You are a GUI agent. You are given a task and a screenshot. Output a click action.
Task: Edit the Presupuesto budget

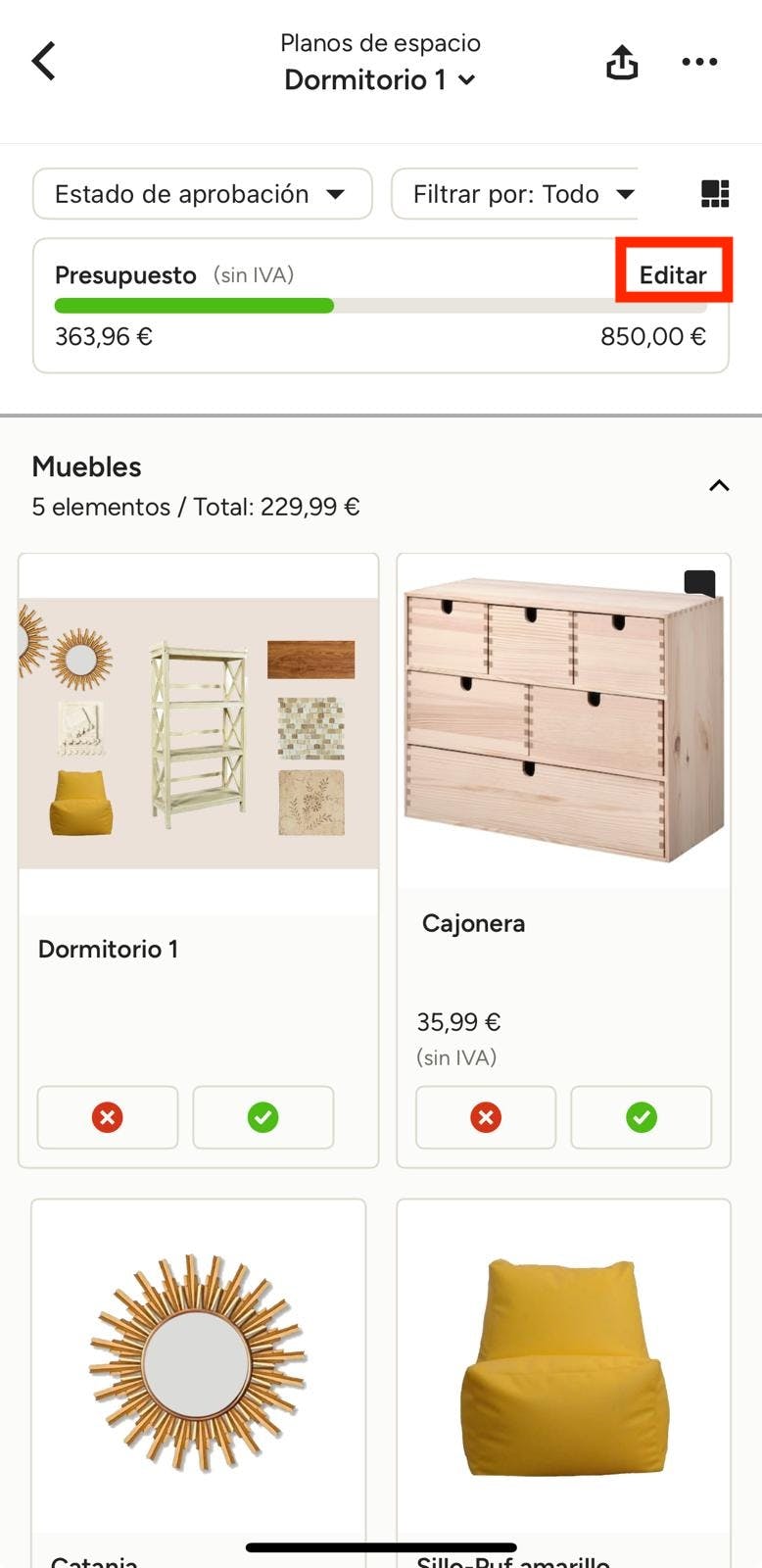pyautogui.click(x=673, y=274)
